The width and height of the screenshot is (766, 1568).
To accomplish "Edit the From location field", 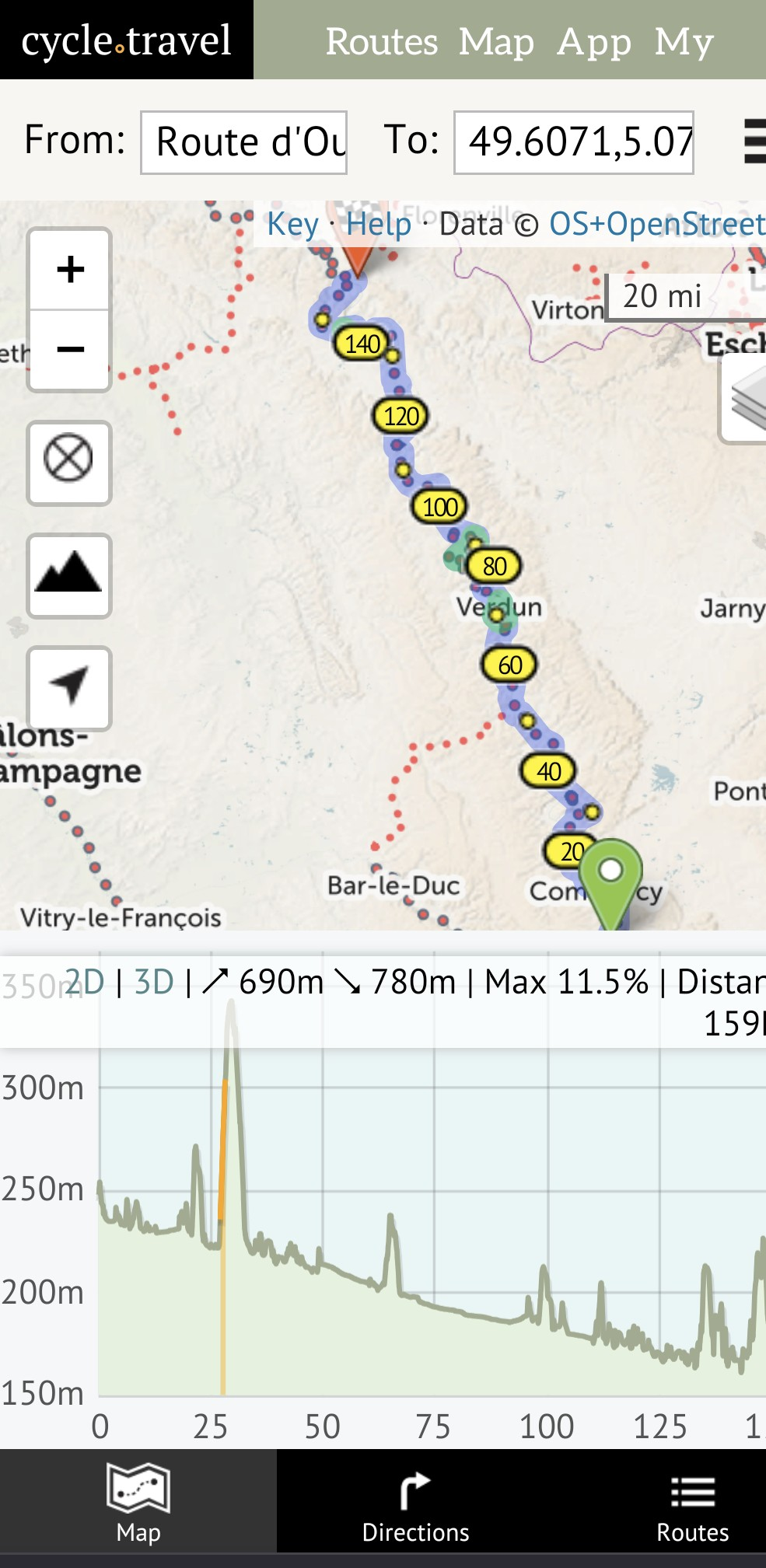I will click(x=243, y=142).
